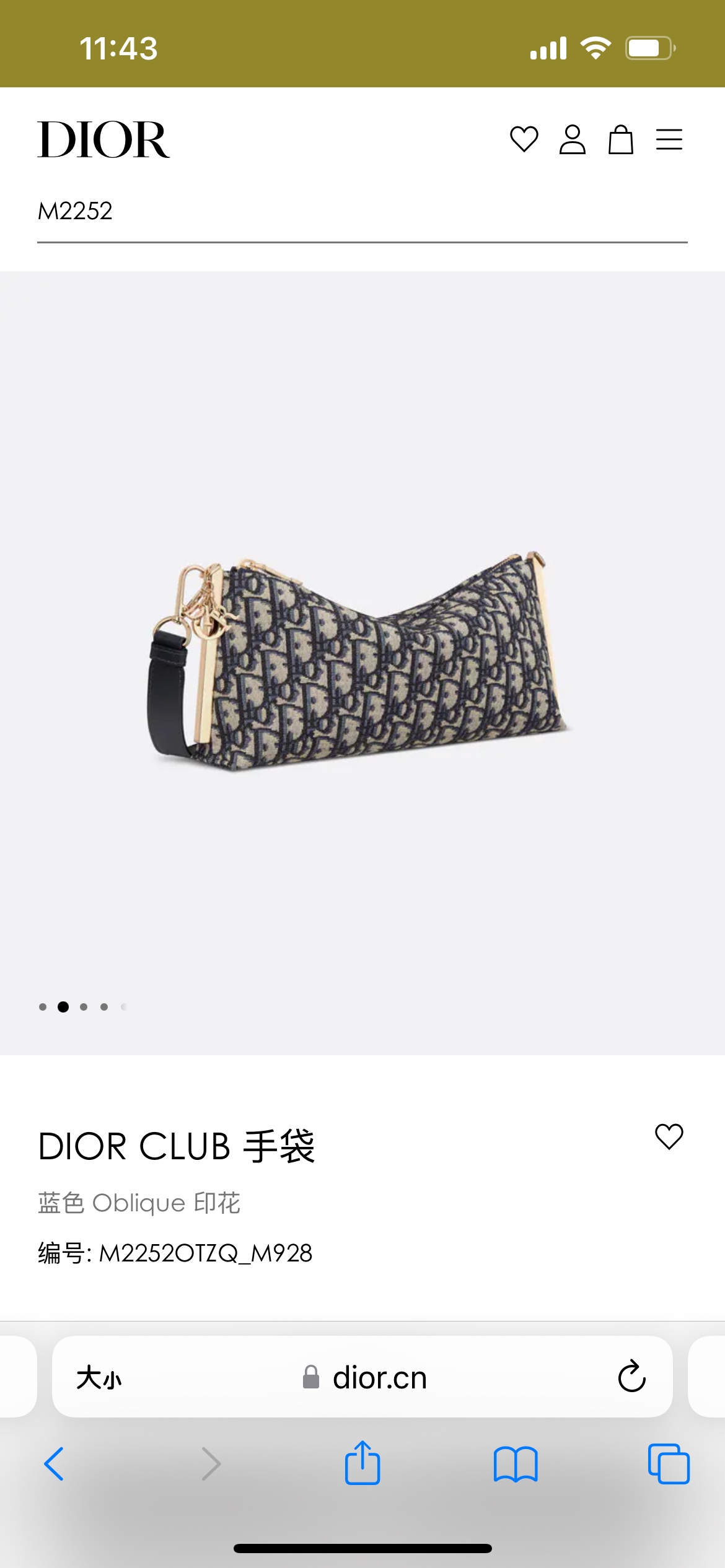The width and height of the screenshot is (725, 1568).
Task: Open the account profile icon
Action: [572, 139]
